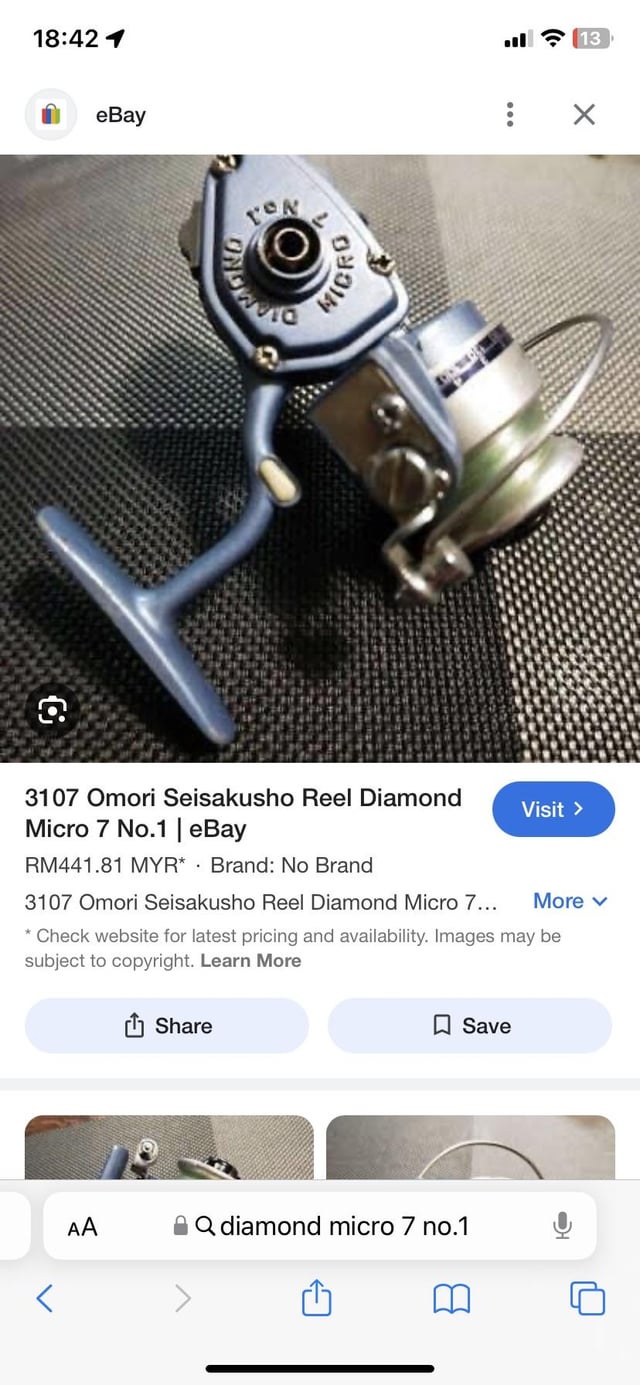Visit the eBay listing page
Viewport: 640px width, 1385px height.
pyautogui.click(x=553, y=809)
